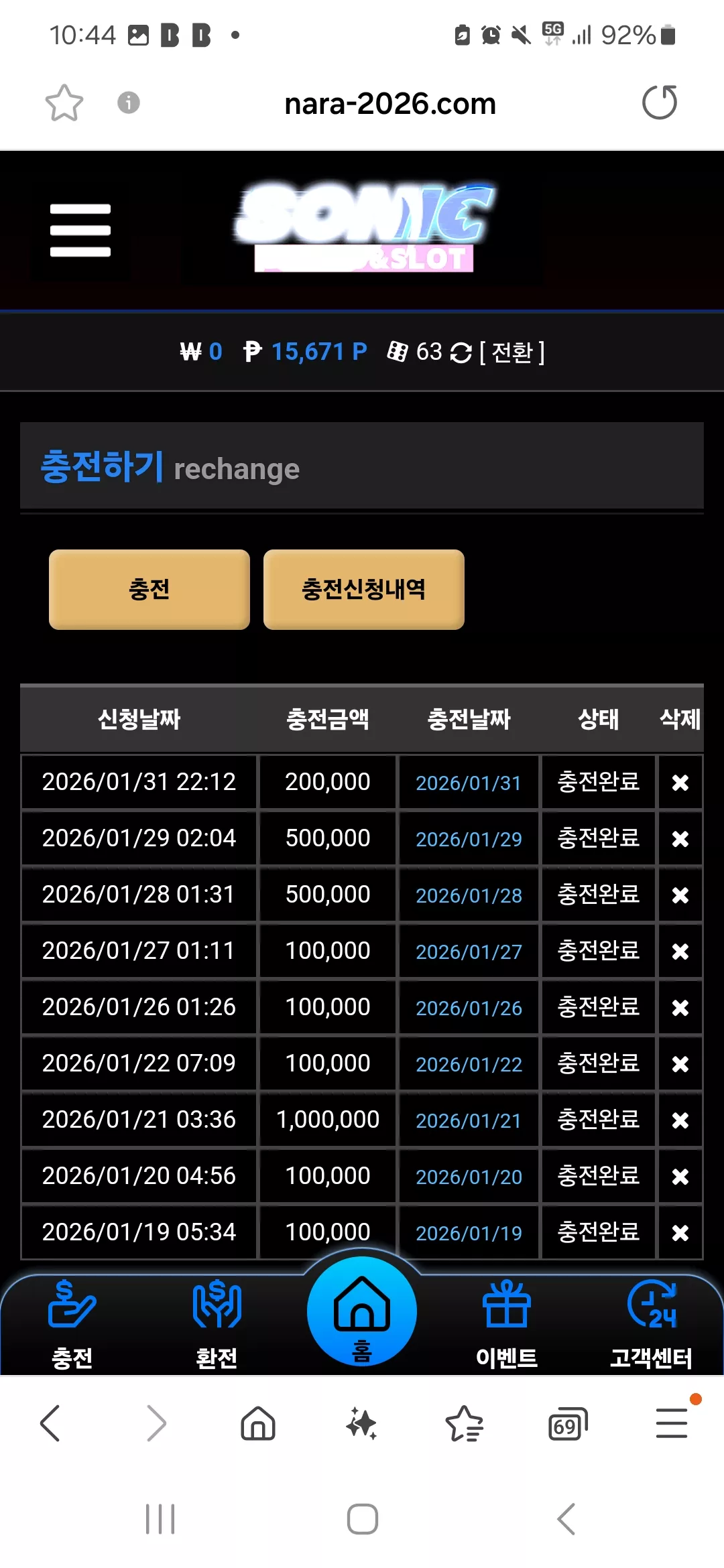Delete the 2026/01/31 22:12 recharge entry
The width and height of the screenshot is (724, 1568).
680,782
